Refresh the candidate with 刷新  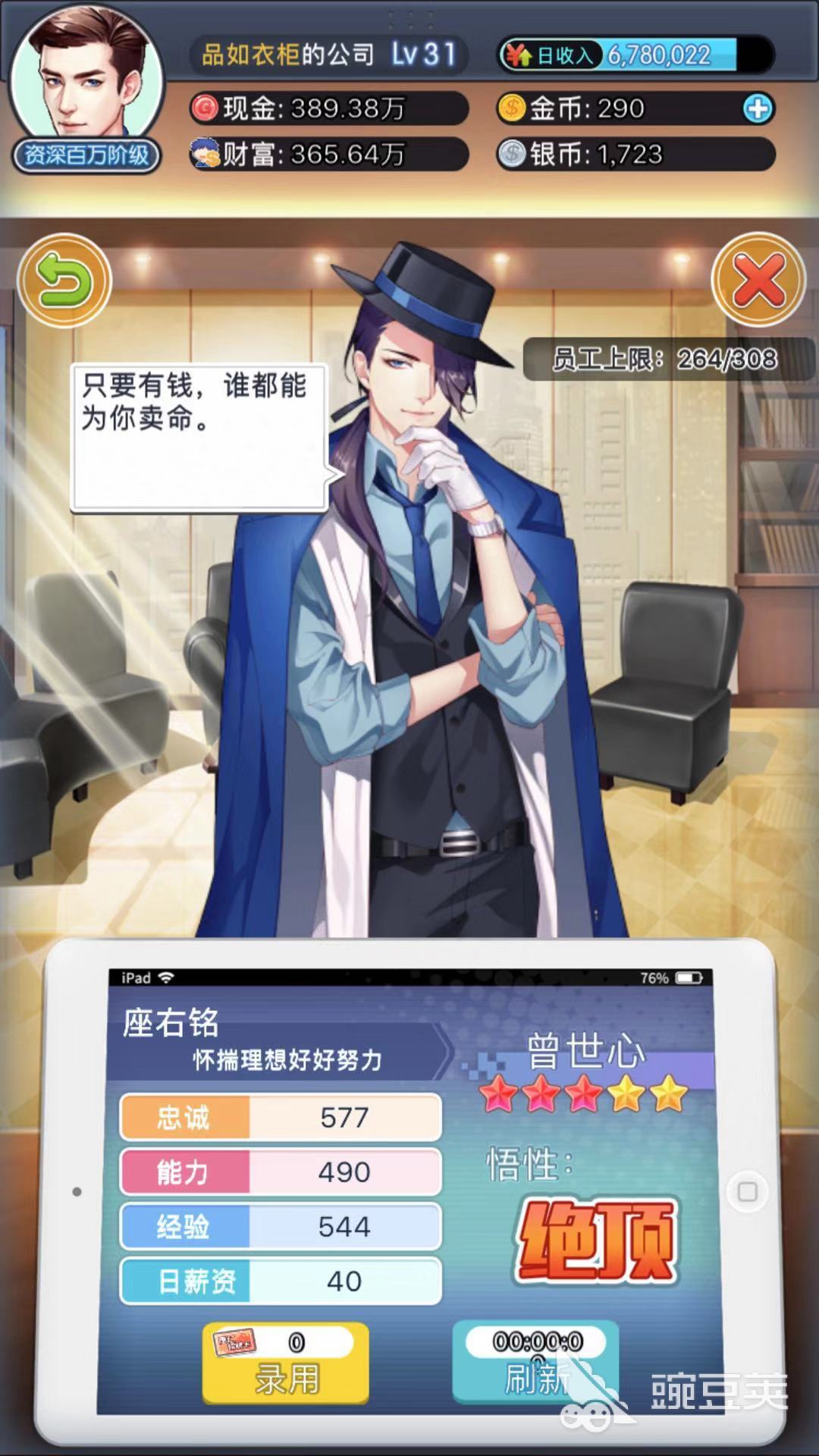535,1363
